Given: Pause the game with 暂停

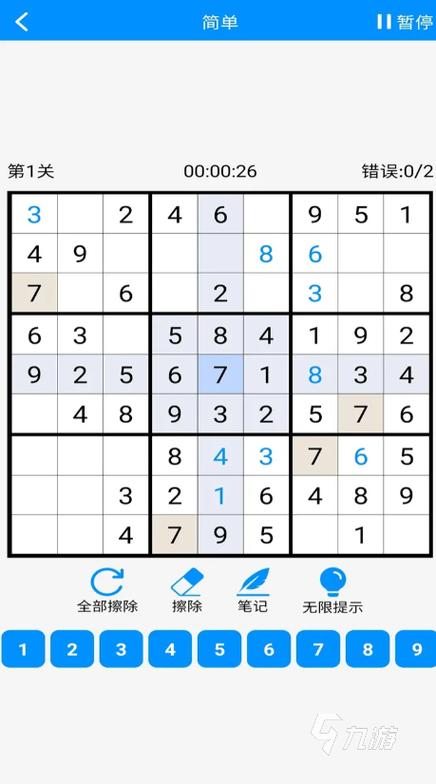Looking at the screenshot, I should point(404,22).
